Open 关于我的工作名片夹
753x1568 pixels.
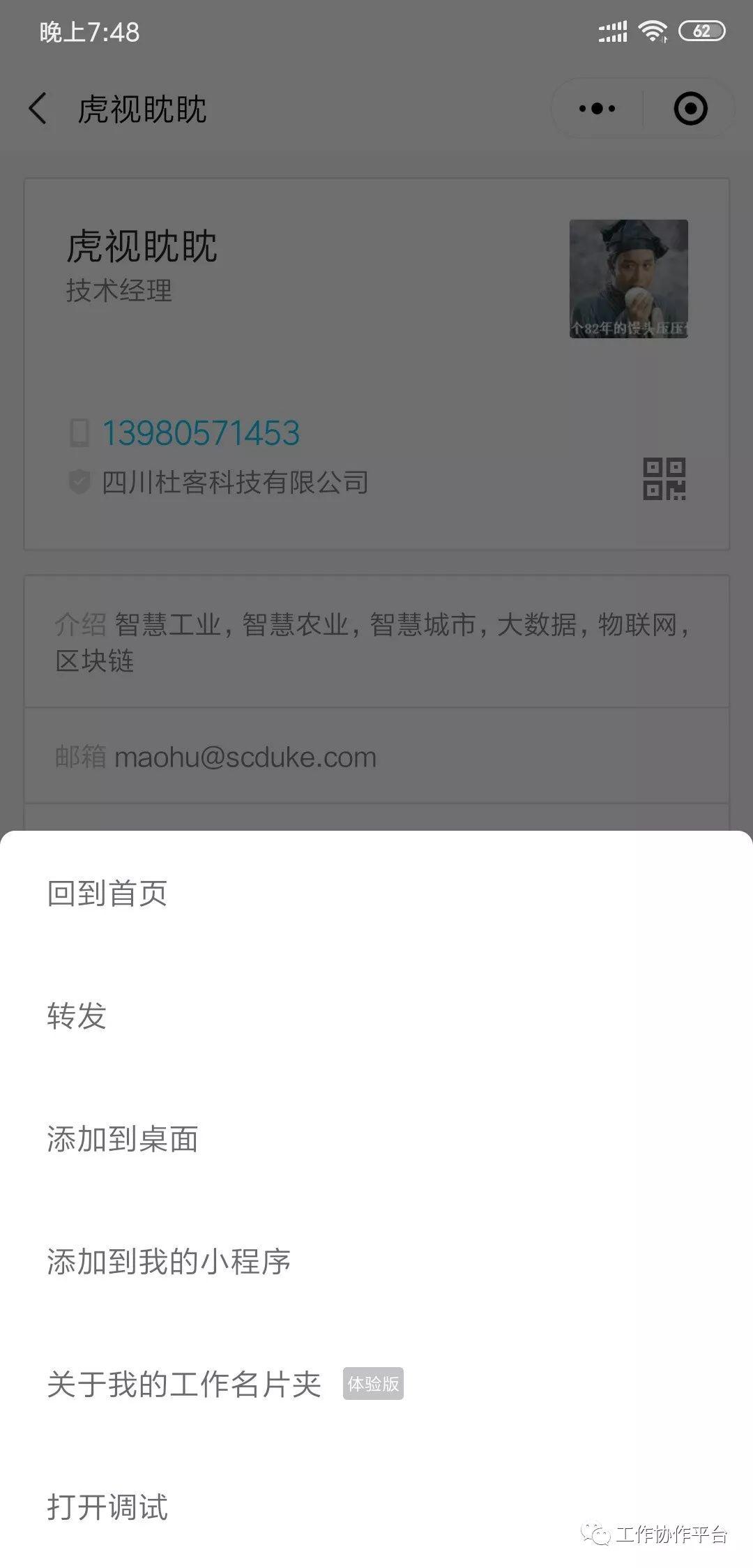coord(376,1385)
